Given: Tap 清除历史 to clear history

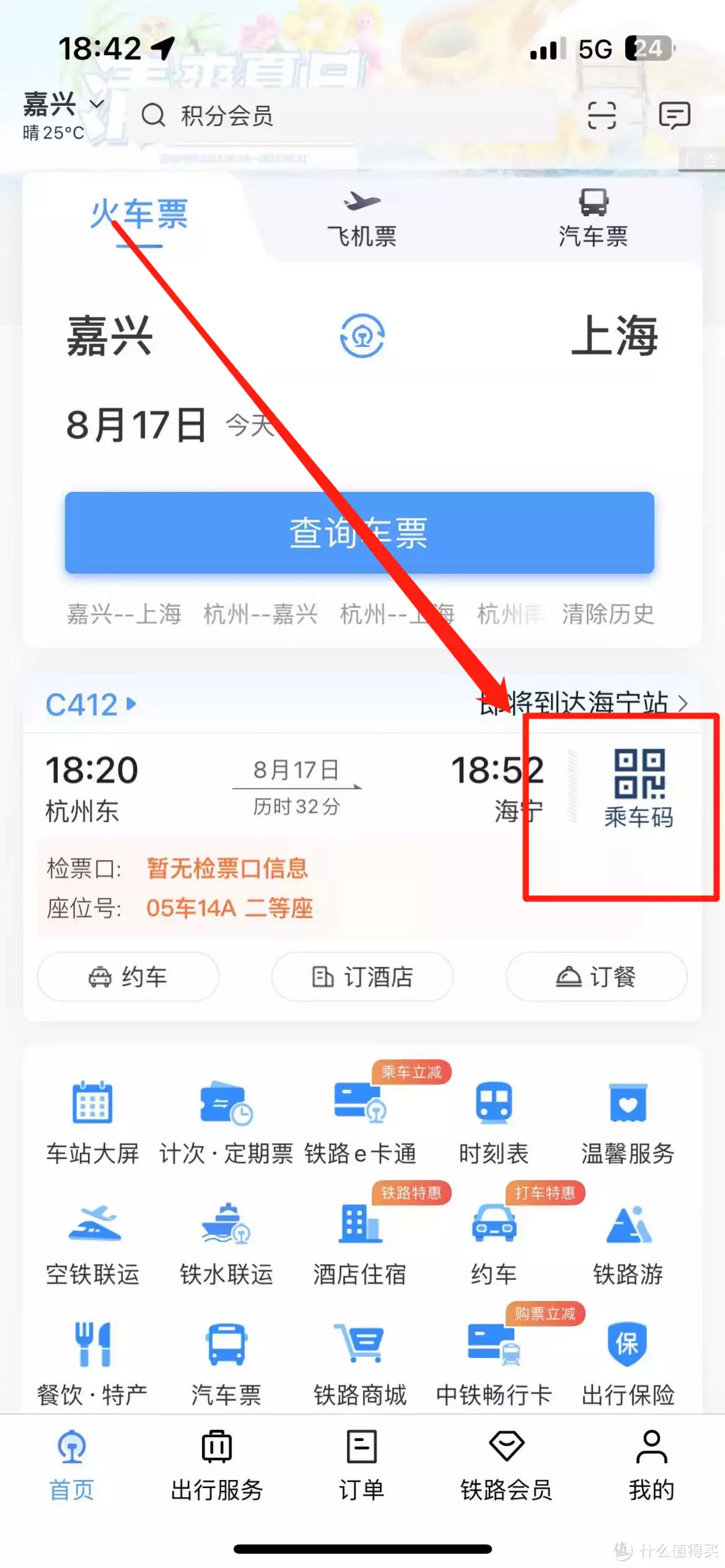Looking at the screenshot, I should [x=608, y=614].
